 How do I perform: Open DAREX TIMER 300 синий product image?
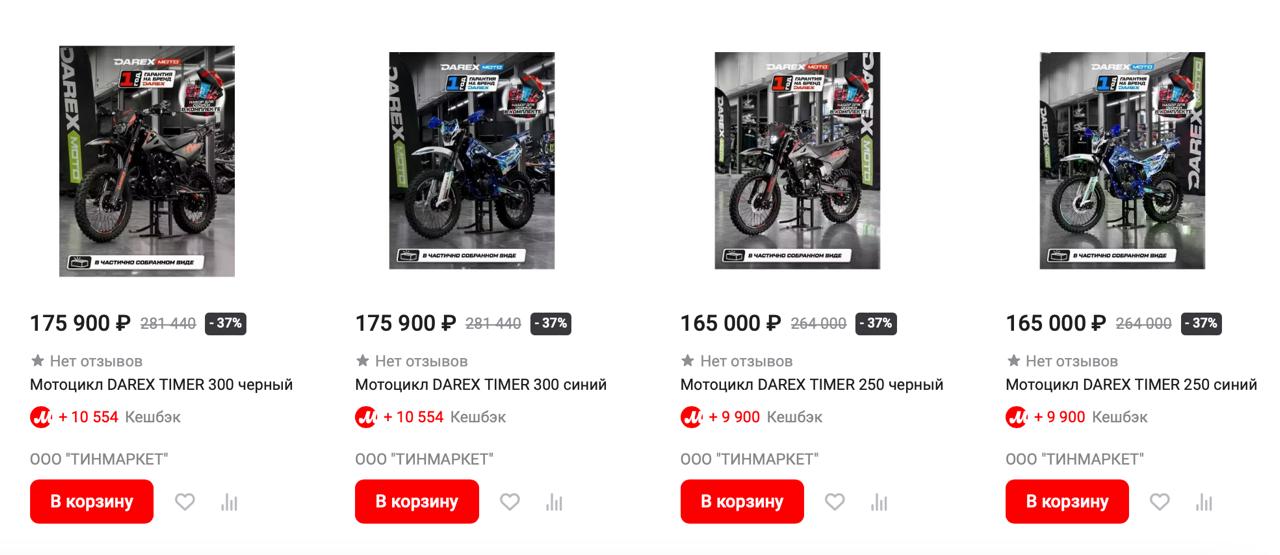472,161
